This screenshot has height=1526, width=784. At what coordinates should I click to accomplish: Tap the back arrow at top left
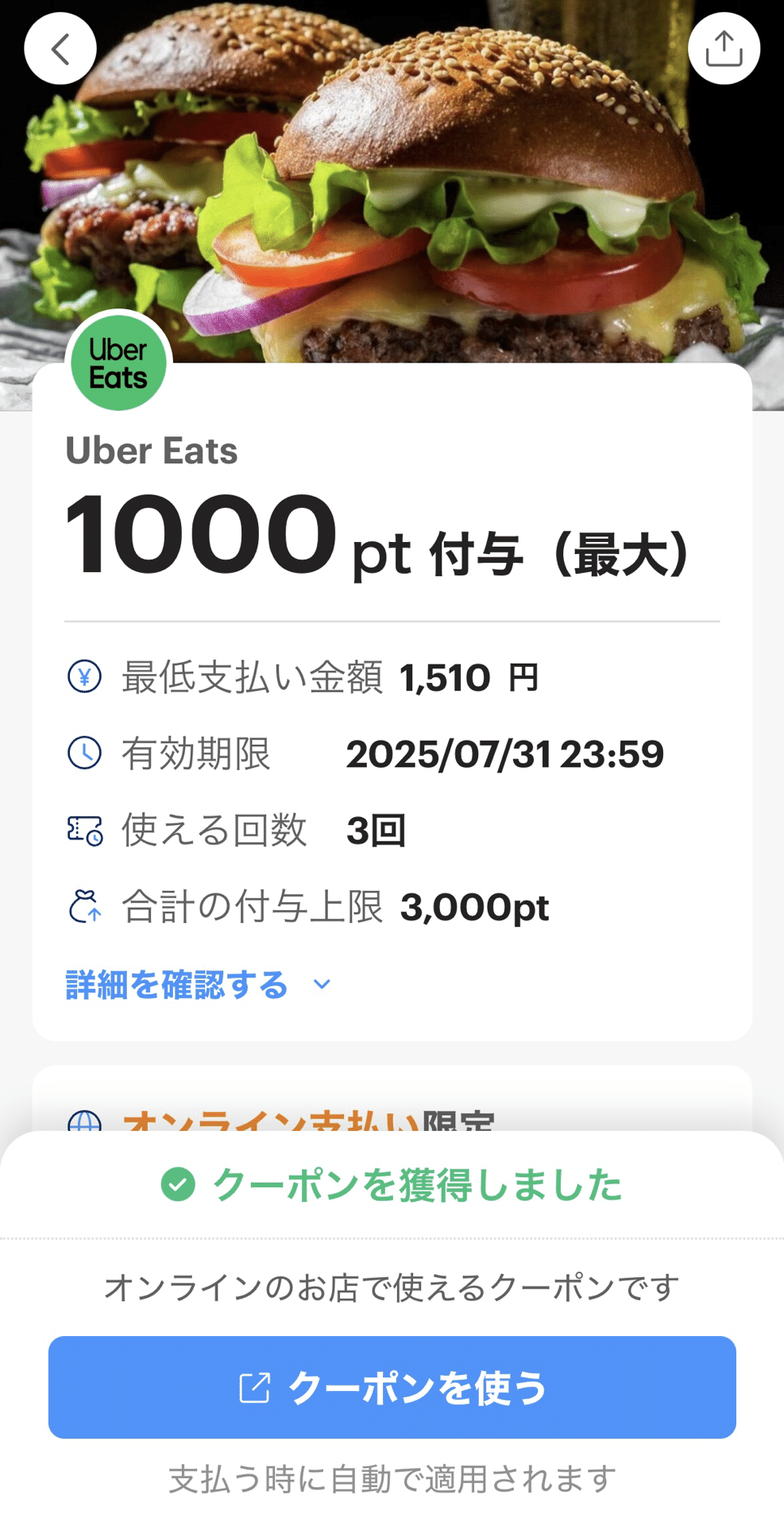pos(60,47)
